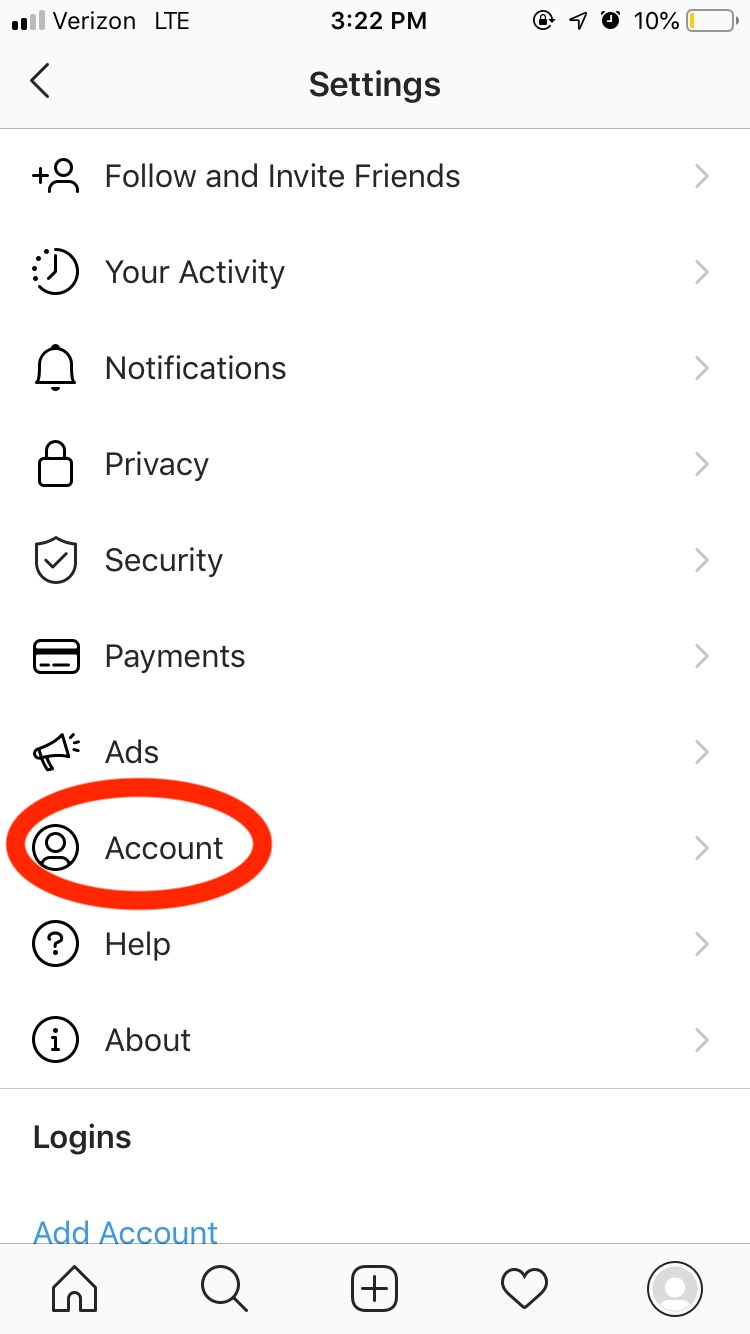Open Security settings
The image size is (750, 1334).
375,560
